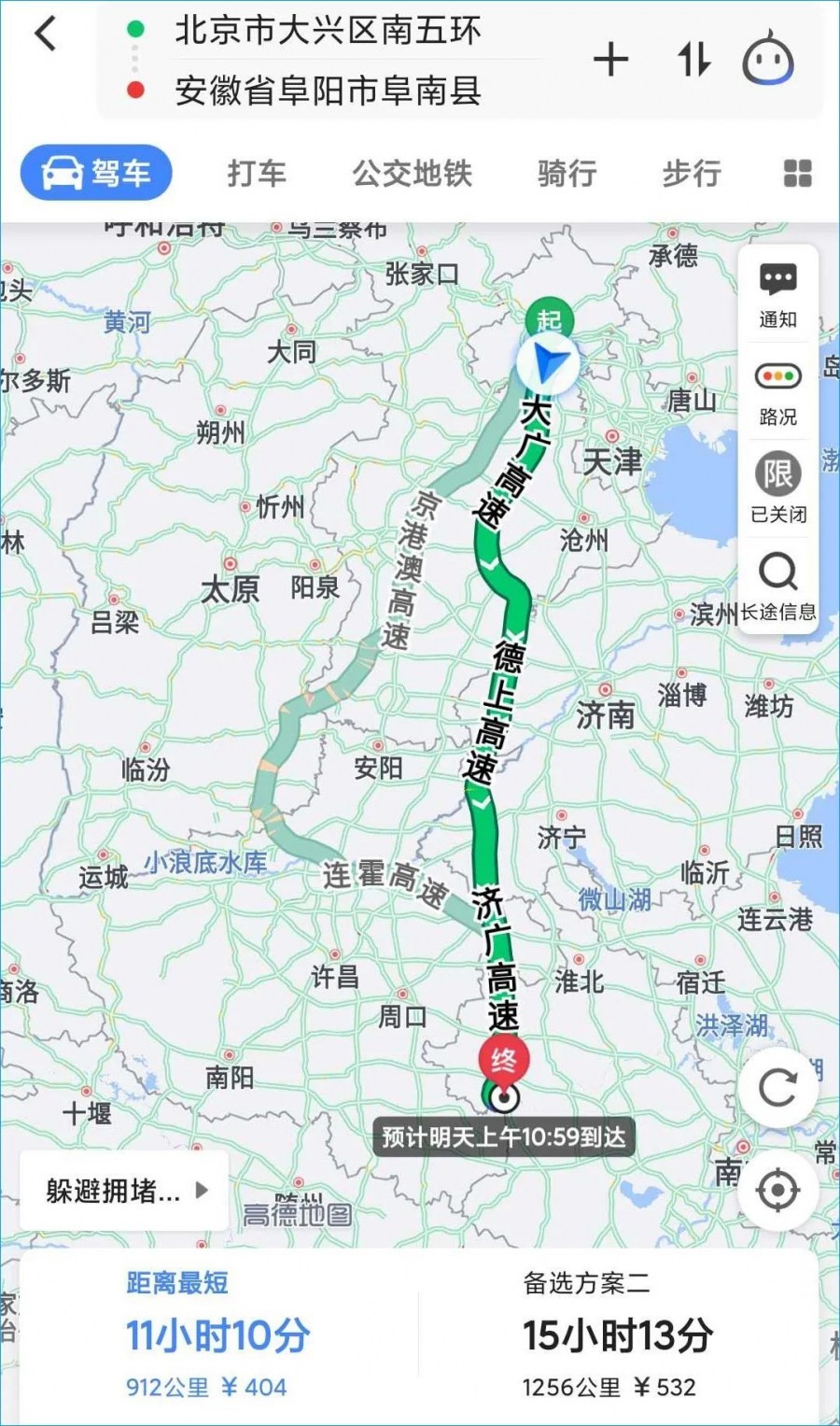
Task: Add a waypoint with the plus icon
Action: tap(611, 61)
